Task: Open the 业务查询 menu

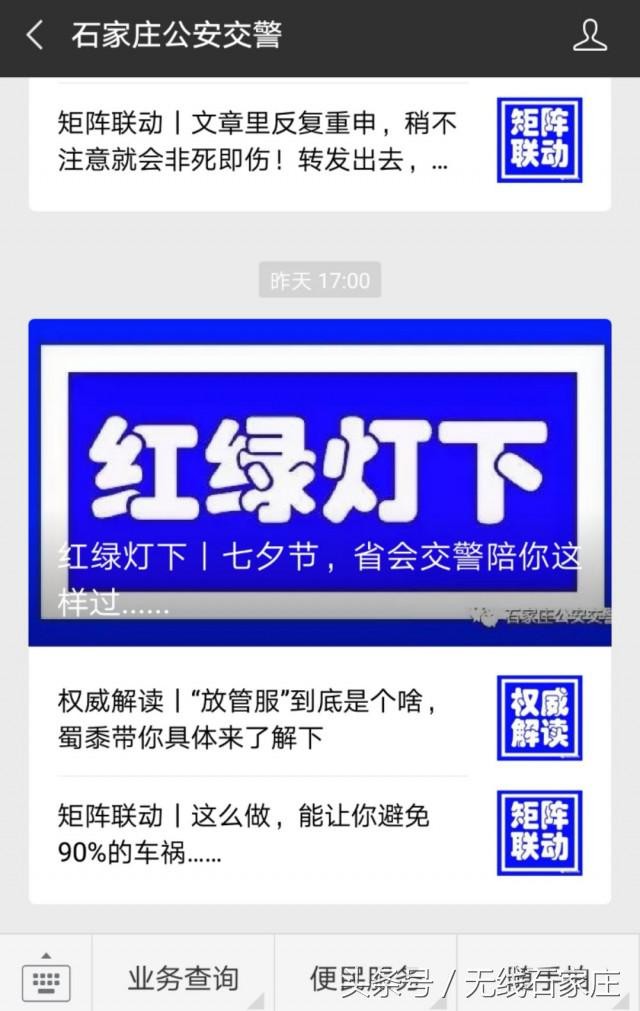Action: 184,977
